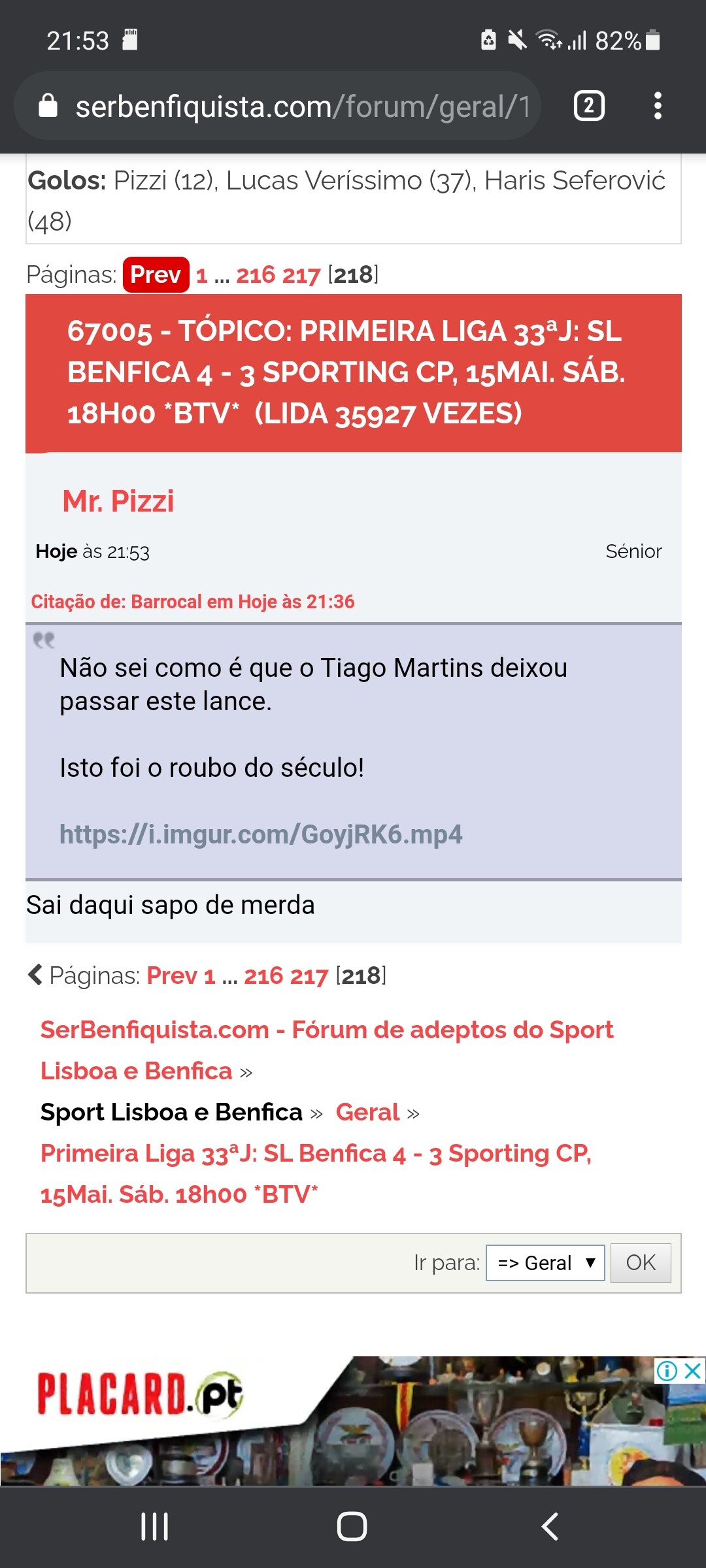The image size is (706, 1568).
Task: Tap the OK button
Action: [641, 1263]
